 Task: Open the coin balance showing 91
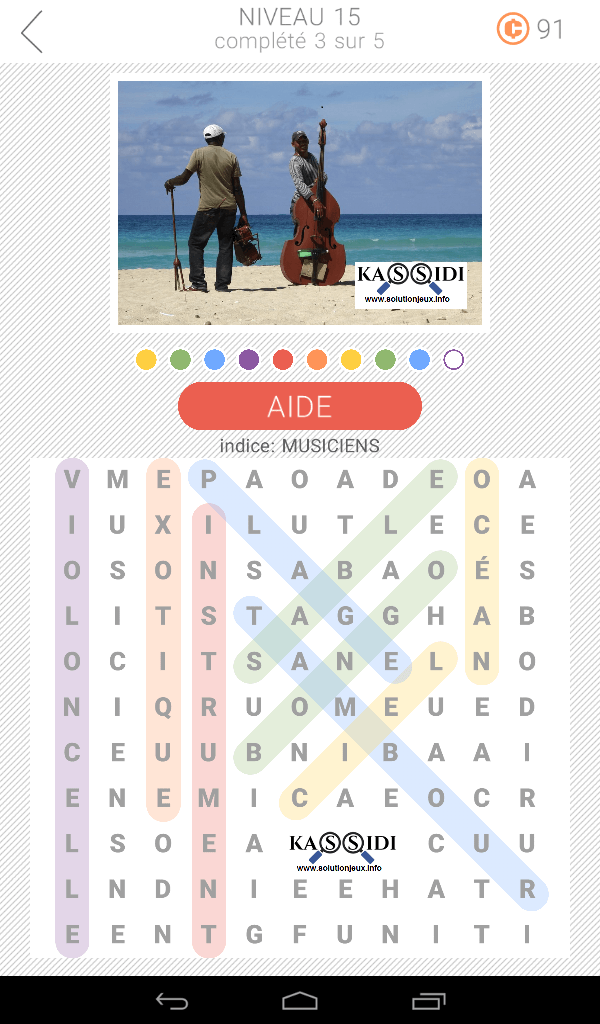click(531, 30)
